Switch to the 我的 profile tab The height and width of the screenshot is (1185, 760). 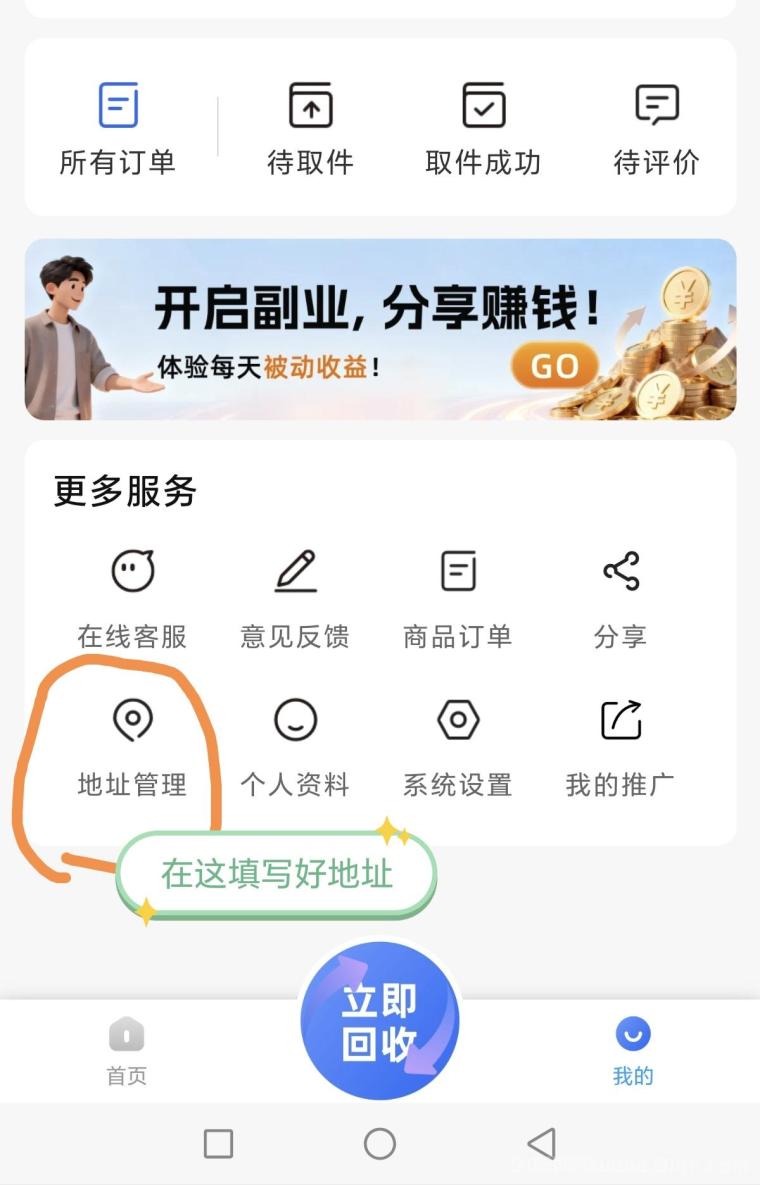[x=633, y=1050]
